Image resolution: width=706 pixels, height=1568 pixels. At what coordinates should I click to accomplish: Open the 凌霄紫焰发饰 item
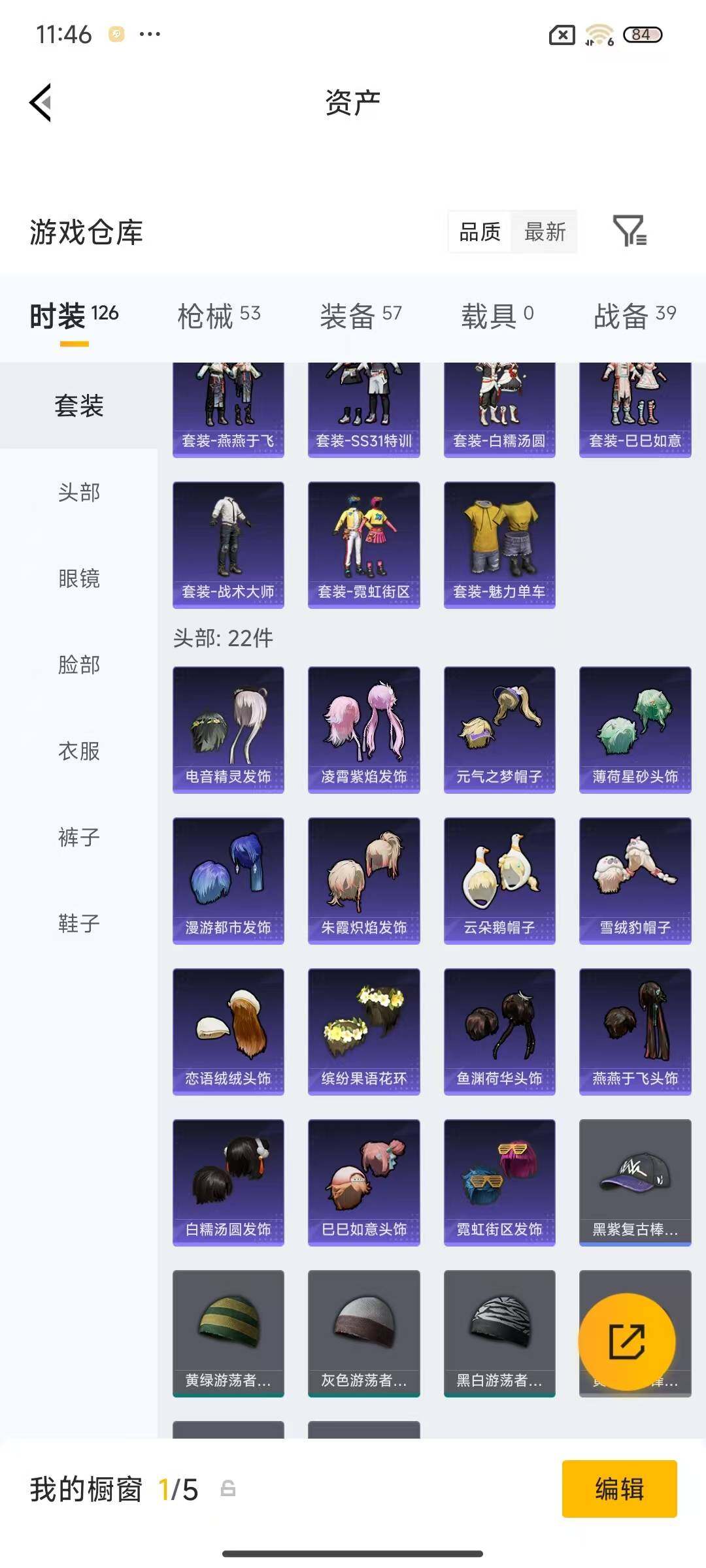363,729
